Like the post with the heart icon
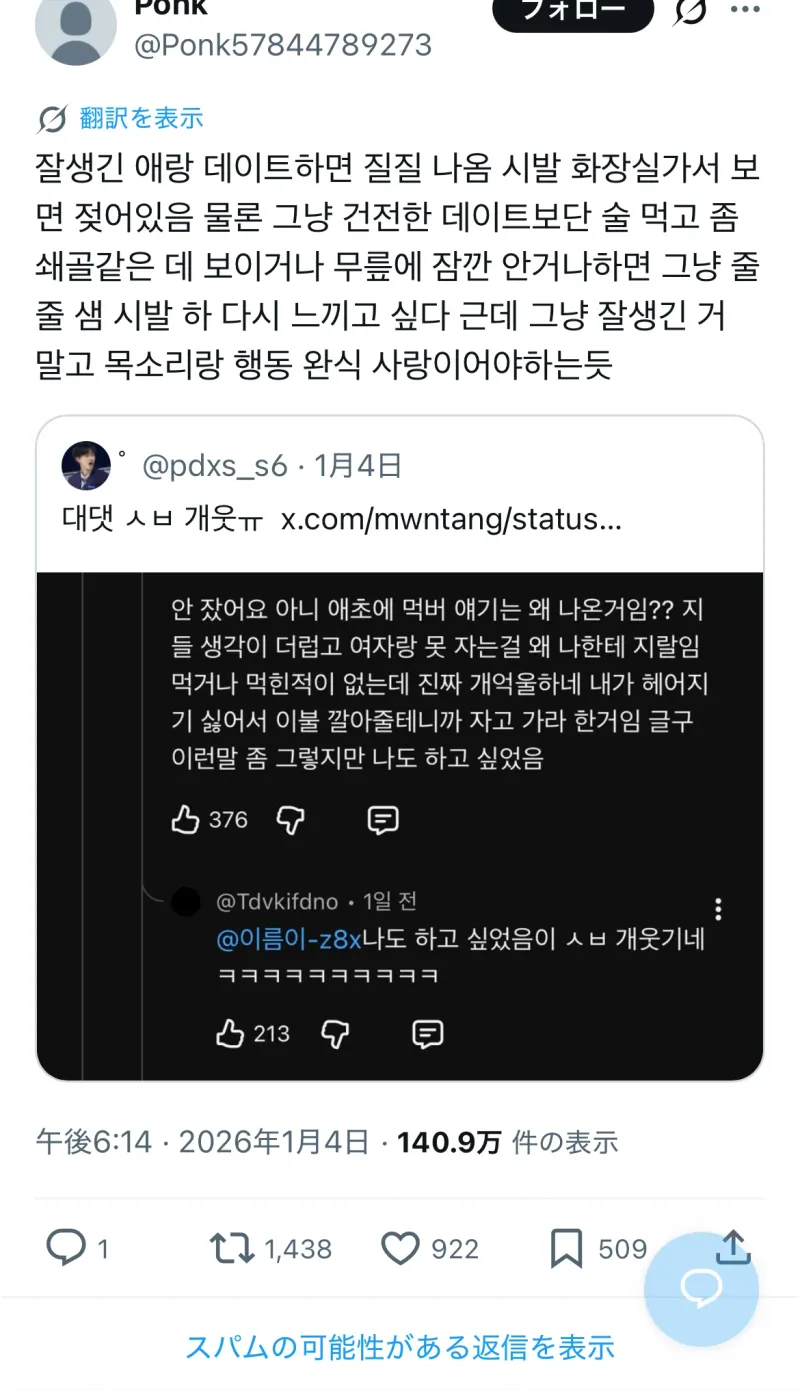800x1391 pixels. [399, 1247]
